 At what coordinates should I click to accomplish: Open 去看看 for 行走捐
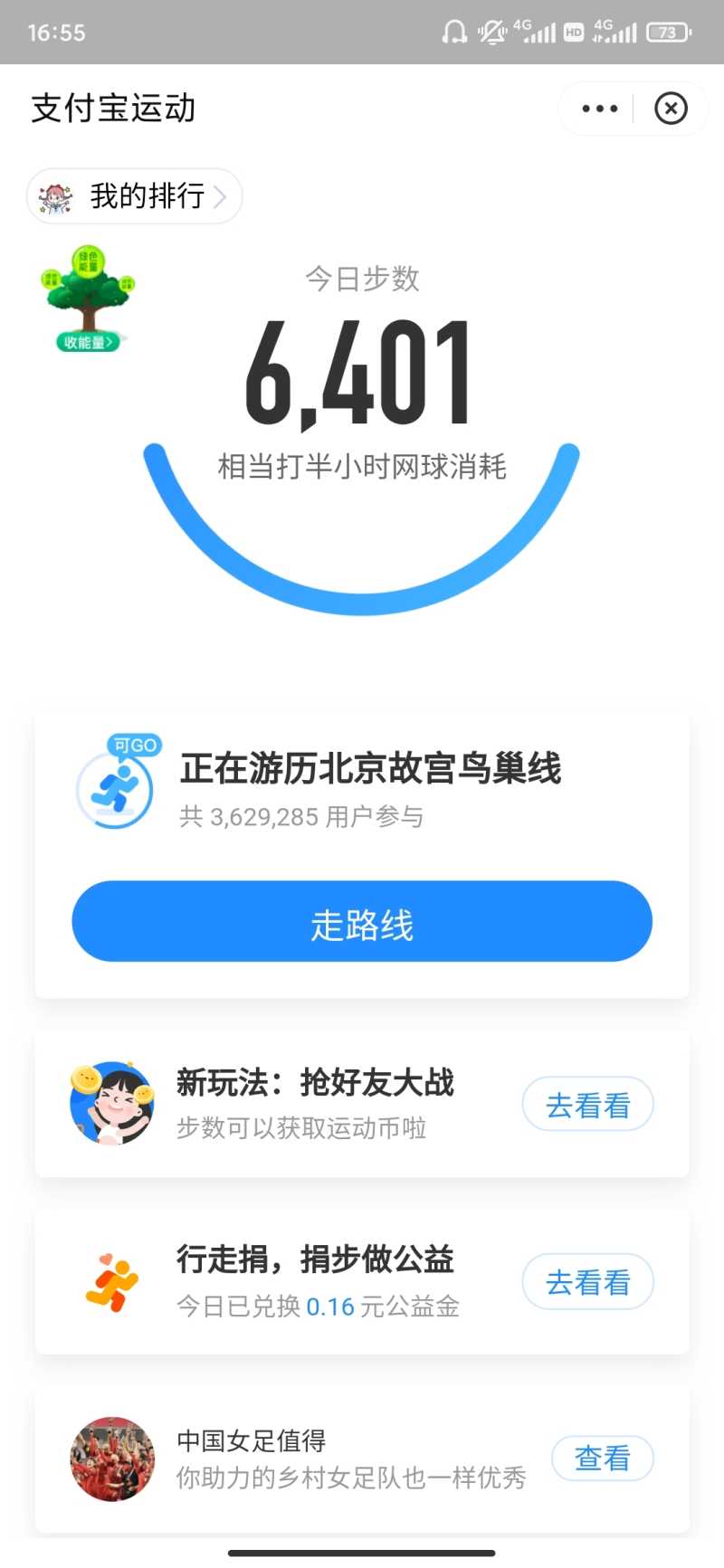click(587, 1281)
